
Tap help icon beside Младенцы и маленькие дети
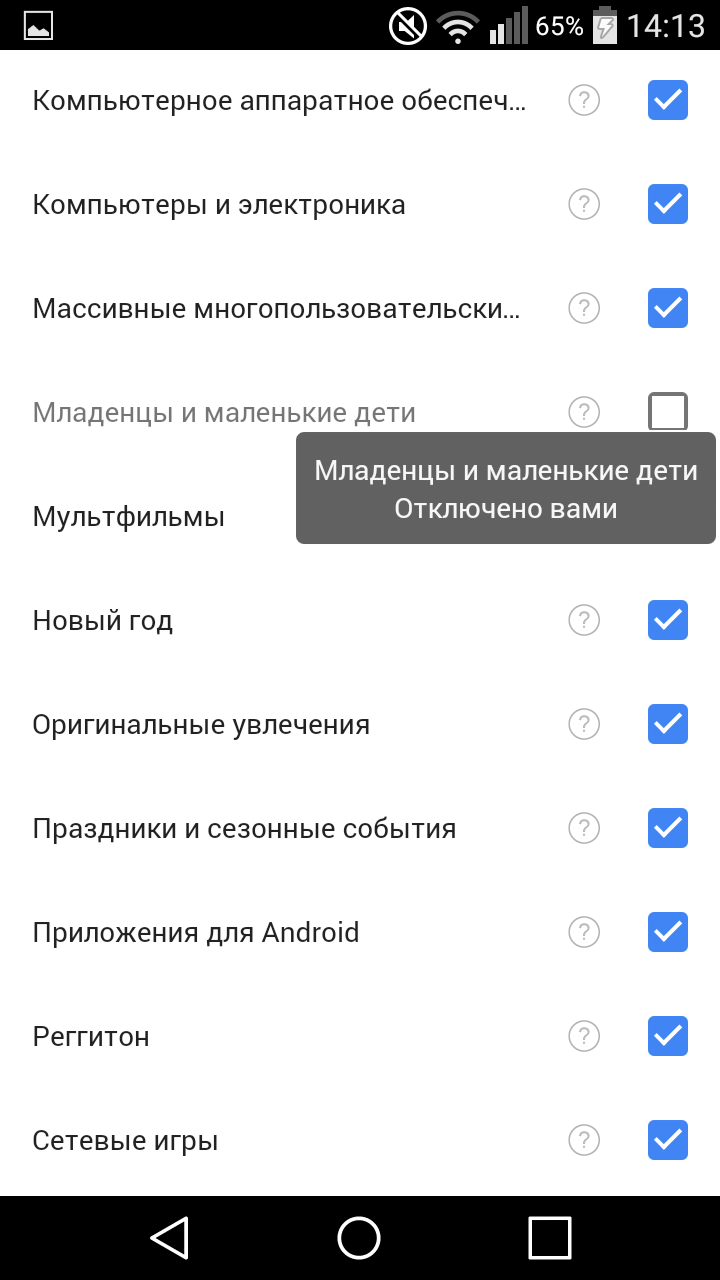pyautogui.click(x=584, y=412)
